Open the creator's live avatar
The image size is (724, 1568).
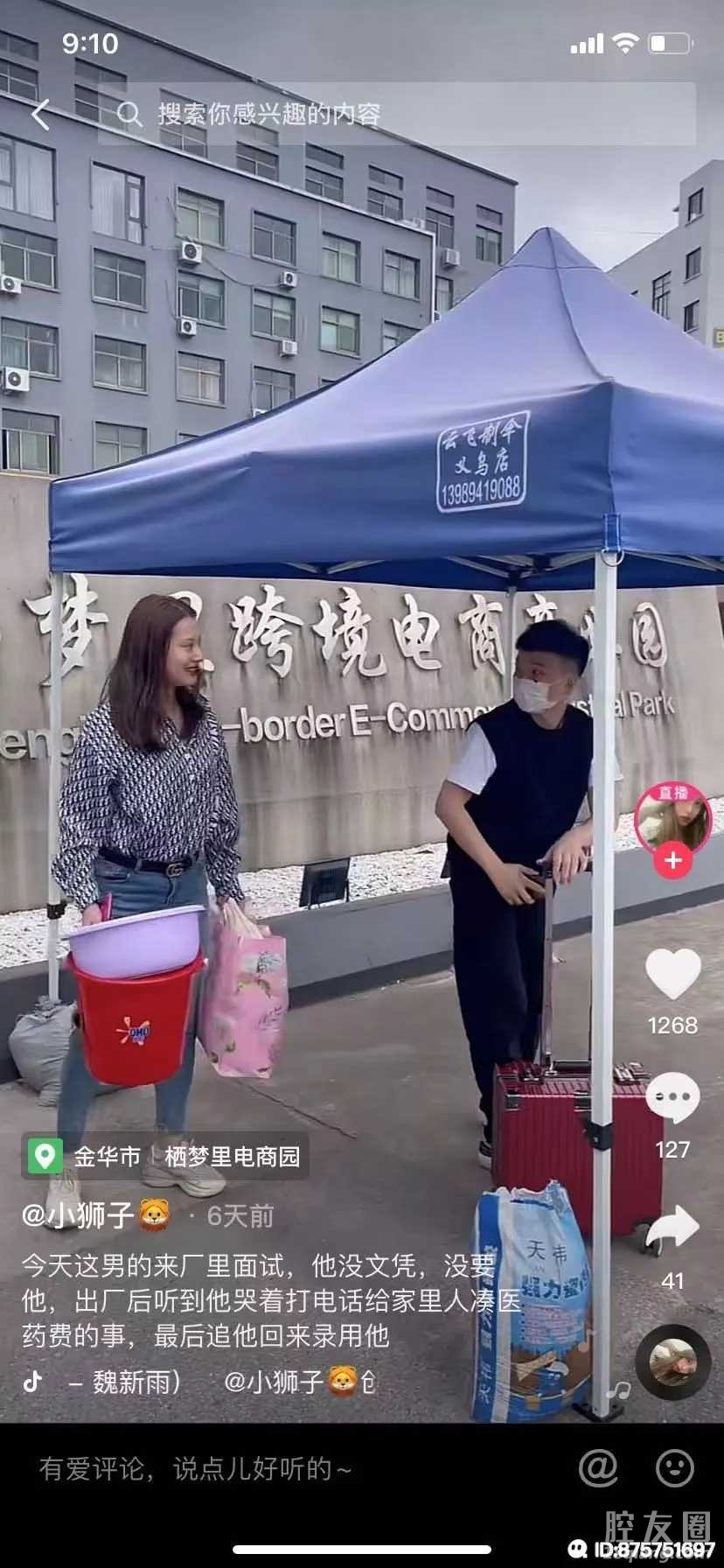point(672,820)
